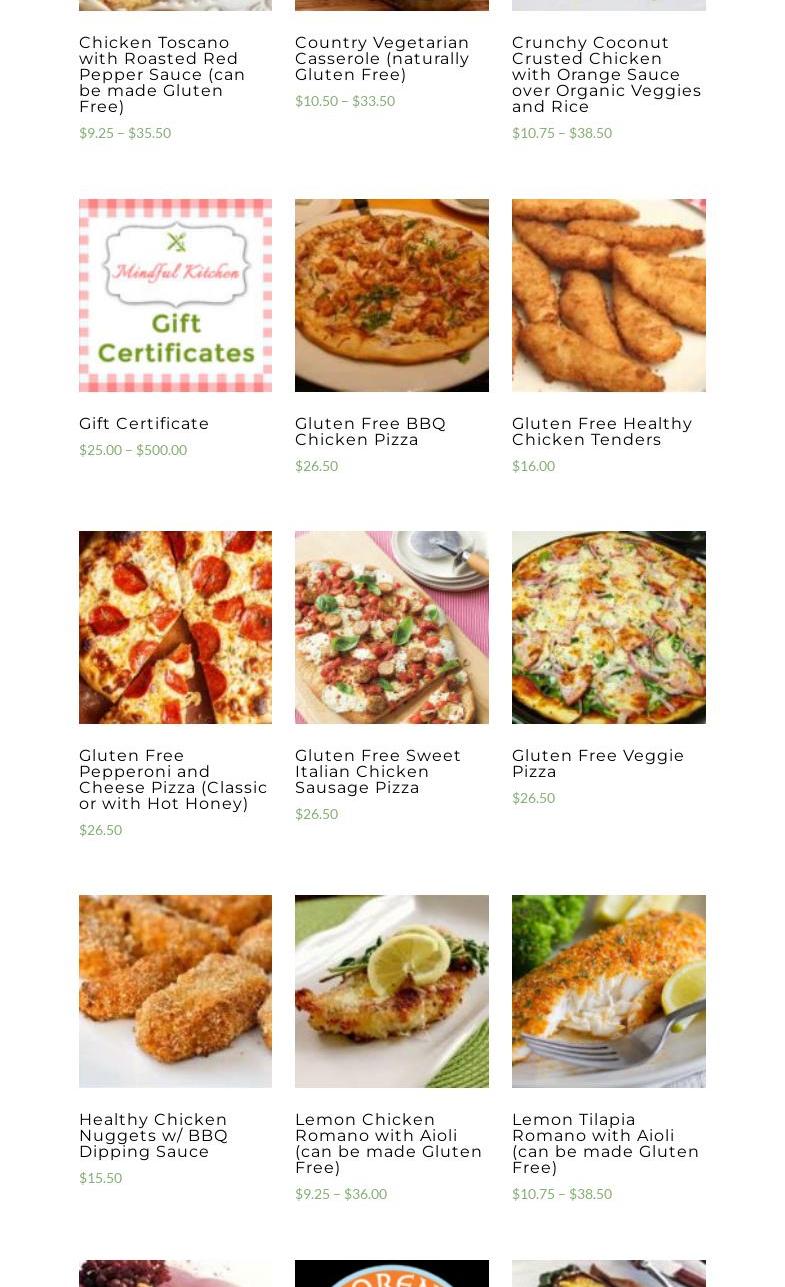View Gluten Free BBQ Chicken Pizza
The image size is (785, 1287).
point(391,295)
